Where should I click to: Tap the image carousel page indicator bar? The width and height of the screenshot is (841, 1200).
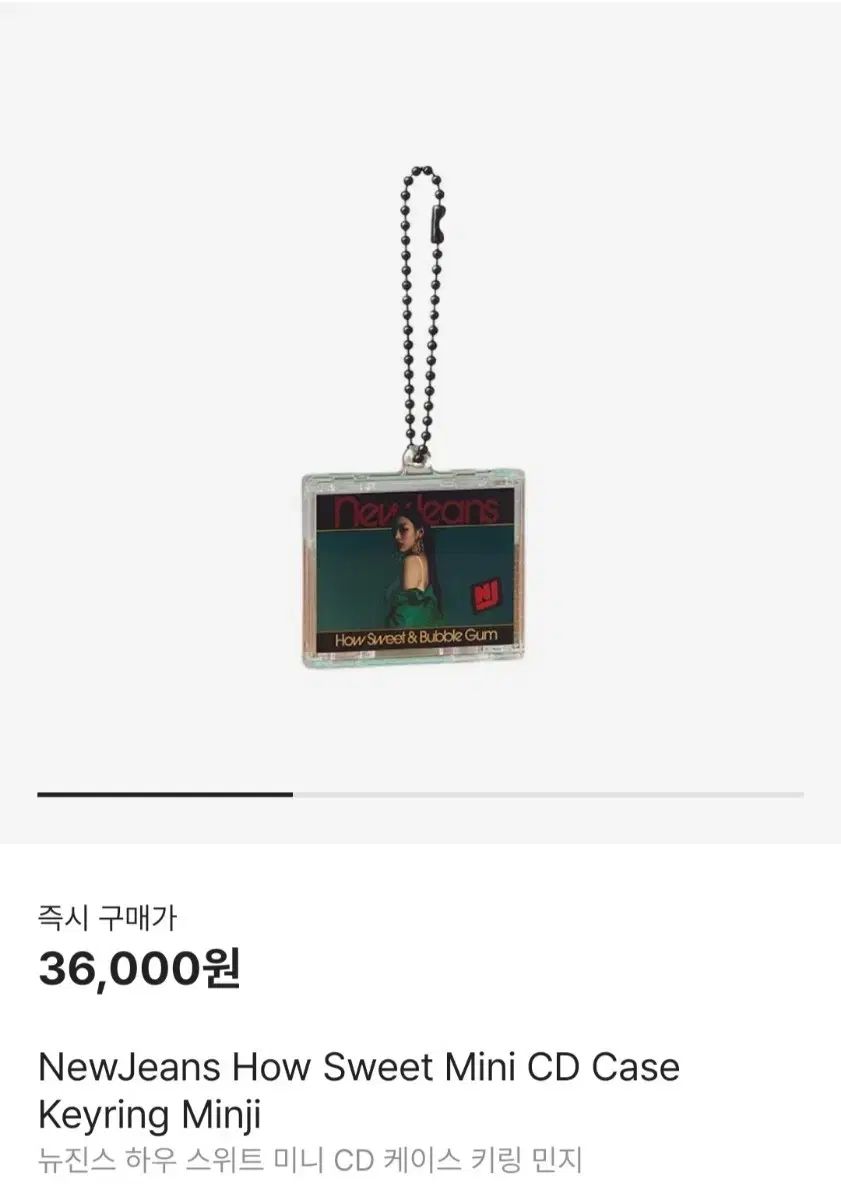pyautogui.click(x=420, y=794)
